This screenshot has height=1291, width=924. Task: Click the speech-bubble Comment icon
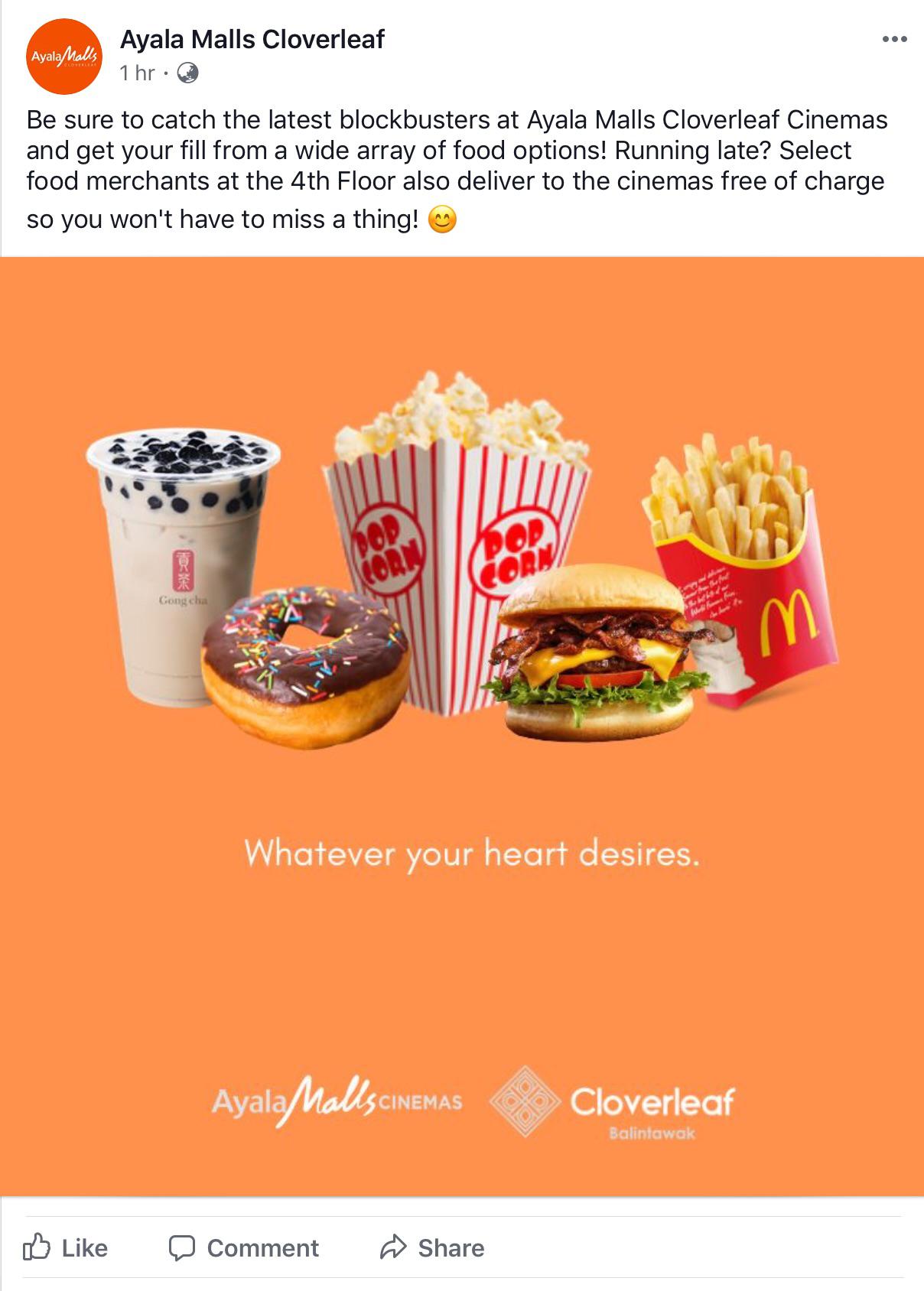pyautogui.click(x=184, y=1247)
